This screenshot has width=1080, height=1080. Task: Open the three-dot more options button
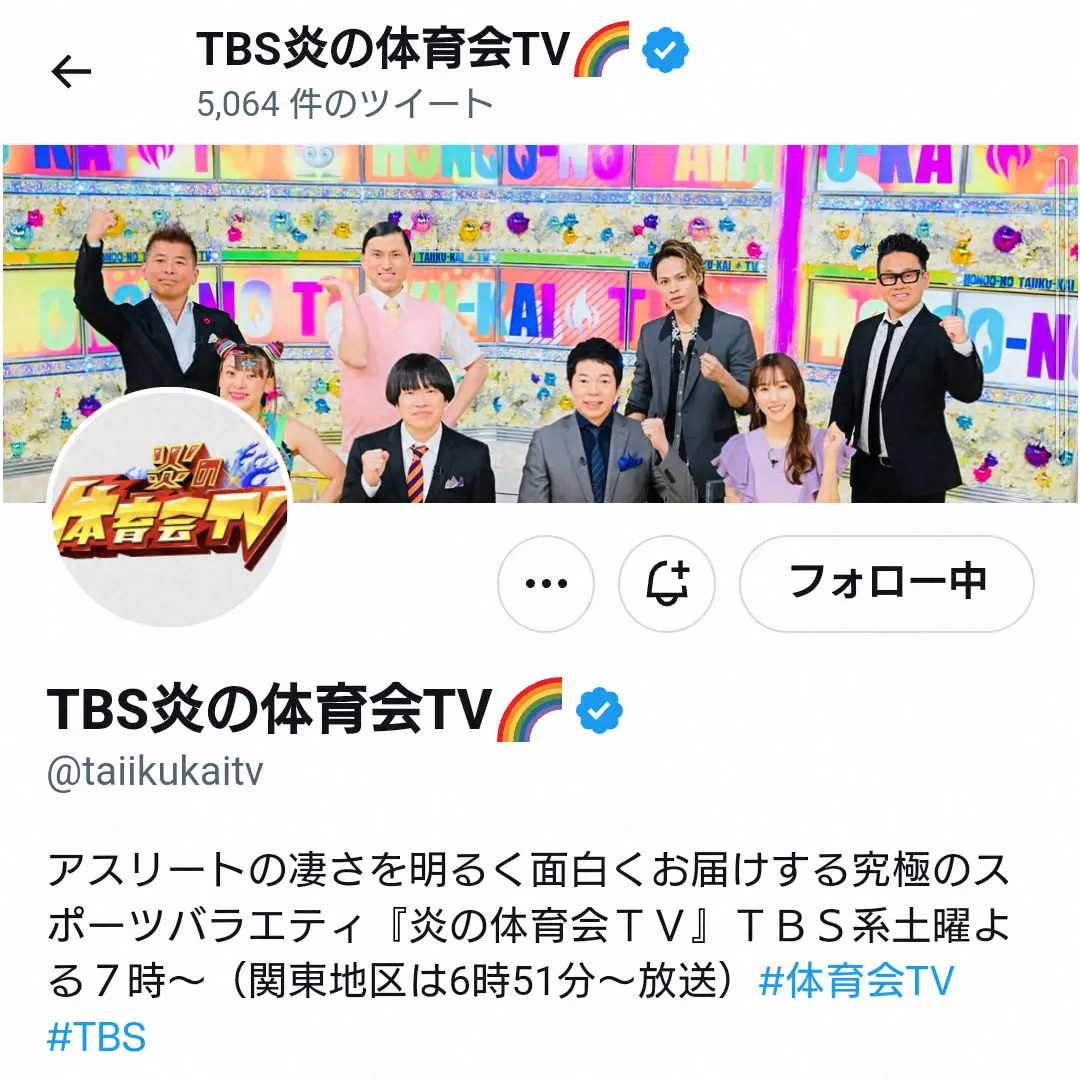(546, 584)
